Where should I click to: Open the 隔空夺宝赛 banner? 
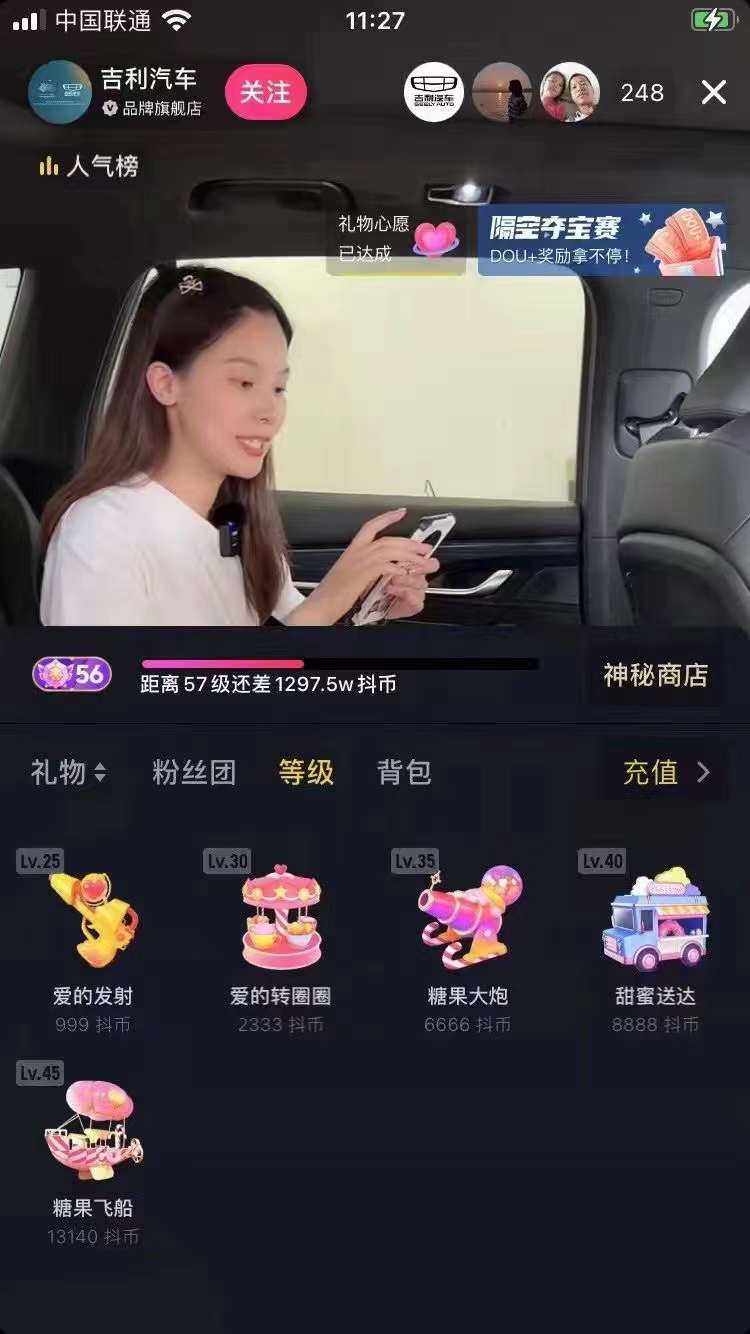(601, 240)
